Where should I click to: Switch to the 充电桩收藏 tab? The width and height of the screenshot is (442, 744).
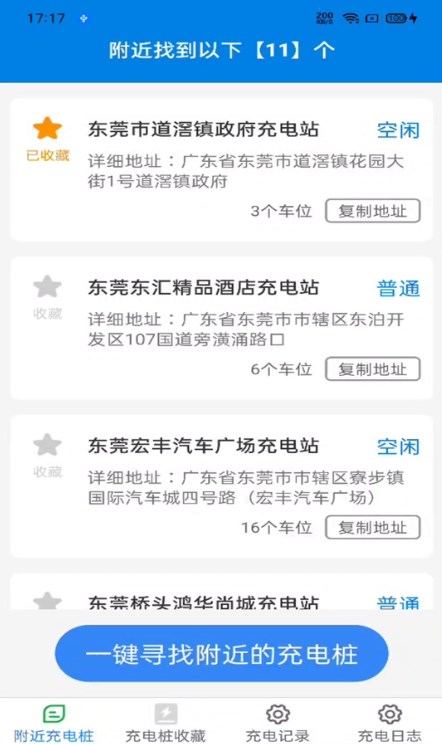[x=166, y=723]
